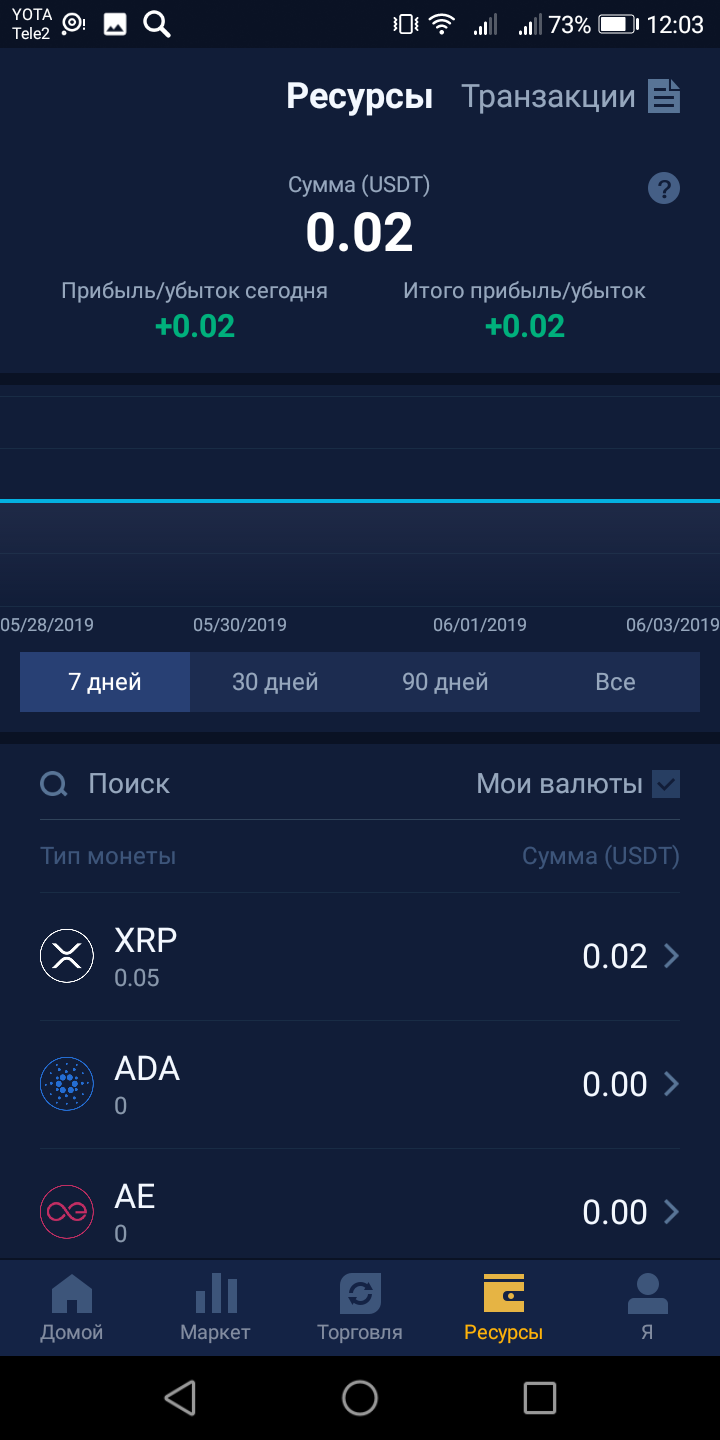
Task: Open the AE asset row
Action: point(360,1212)
